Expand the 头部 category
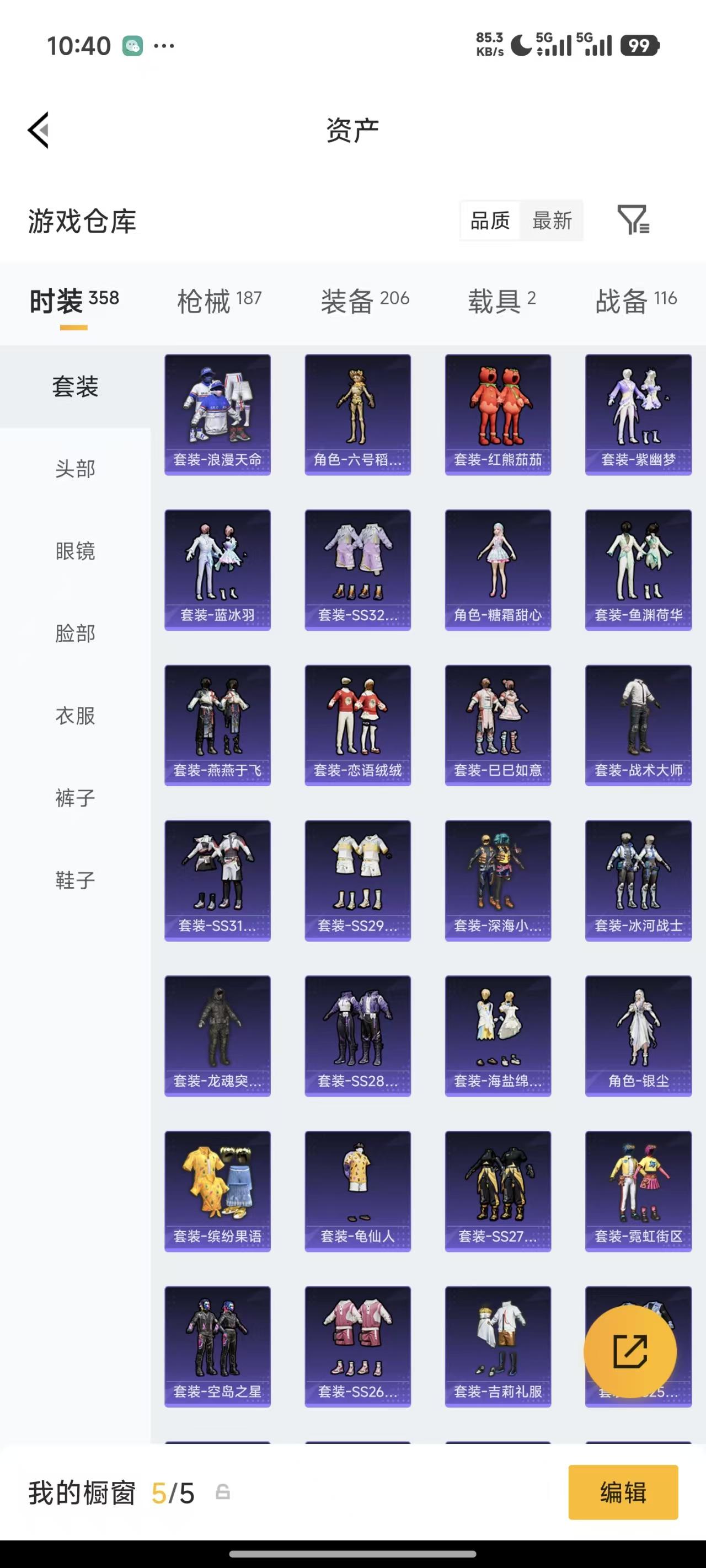Image resolution: width=706 pixels, height=1568 pixels. point(76,469)
